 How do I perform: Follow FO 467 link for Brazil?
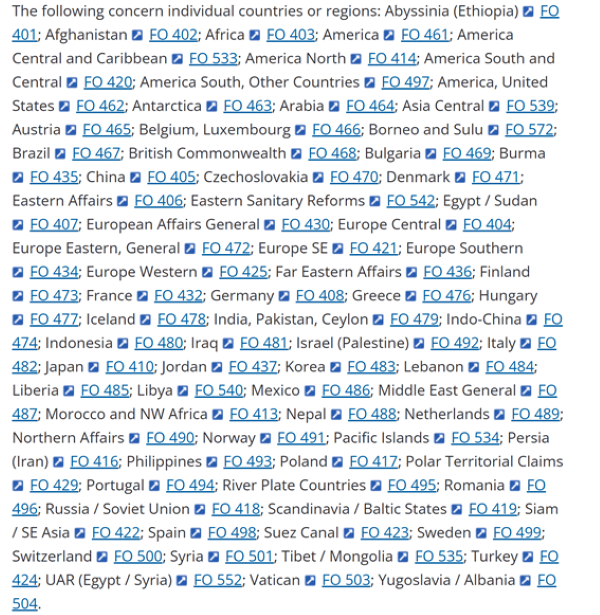pyautogui.click(x=96, y=153)
